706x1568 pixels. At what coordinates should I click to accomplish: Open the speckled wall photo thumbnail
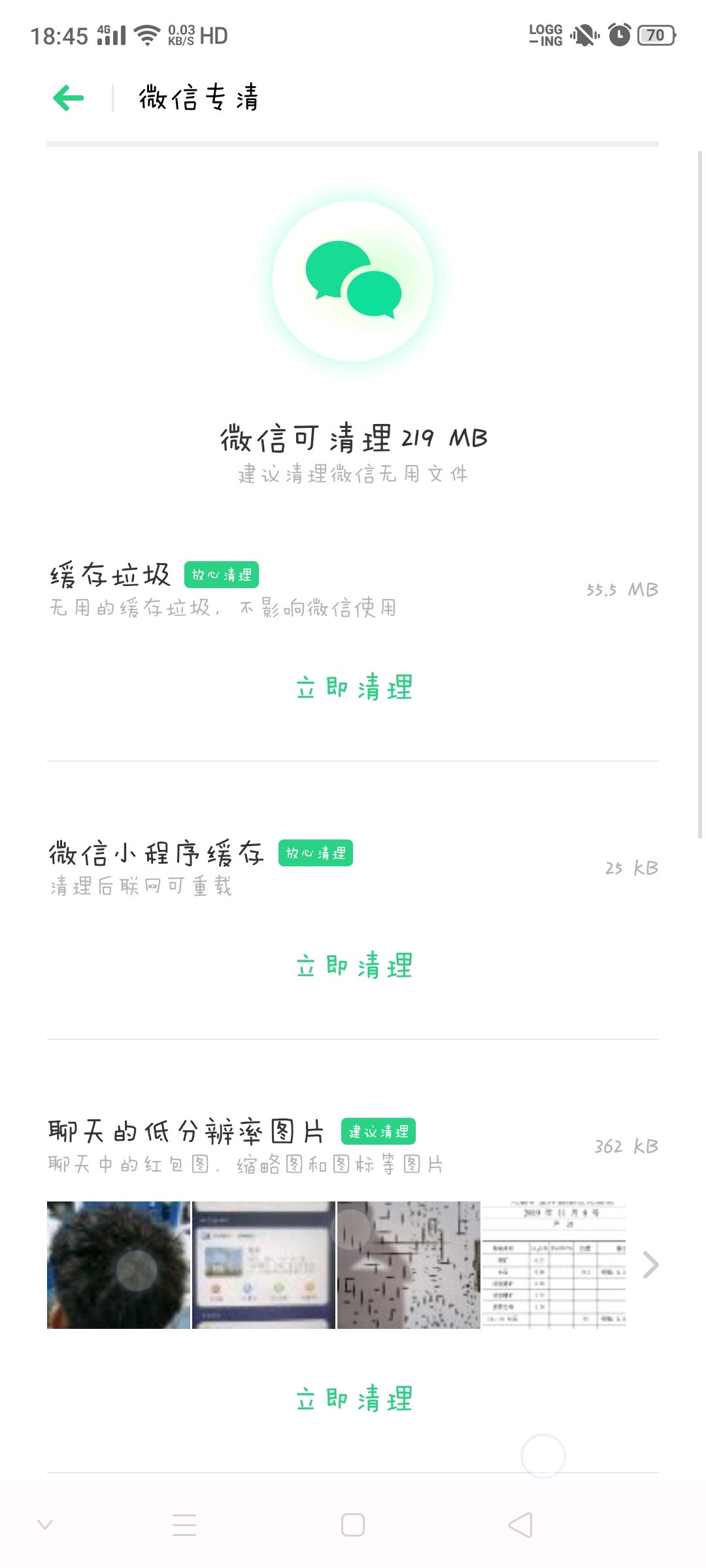coord(409,1265)
